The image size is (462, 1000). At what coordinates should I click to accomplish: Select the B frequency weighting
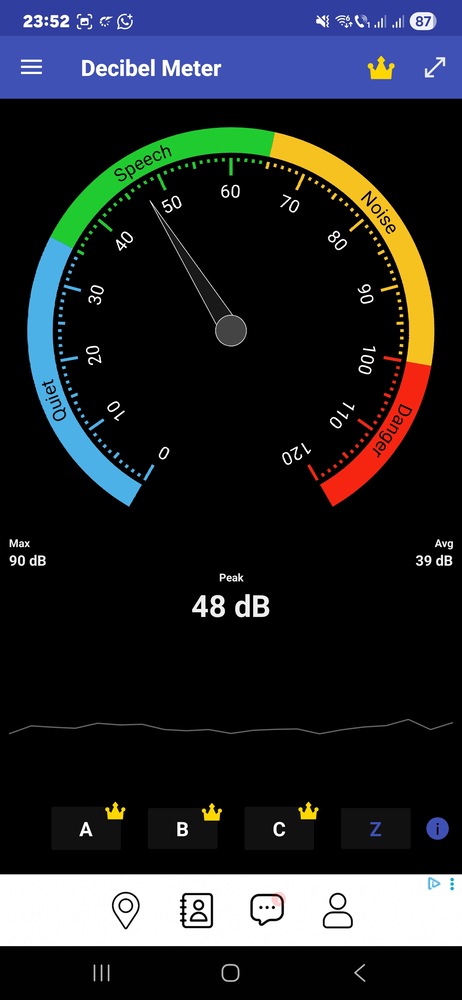tap(183, 828)
